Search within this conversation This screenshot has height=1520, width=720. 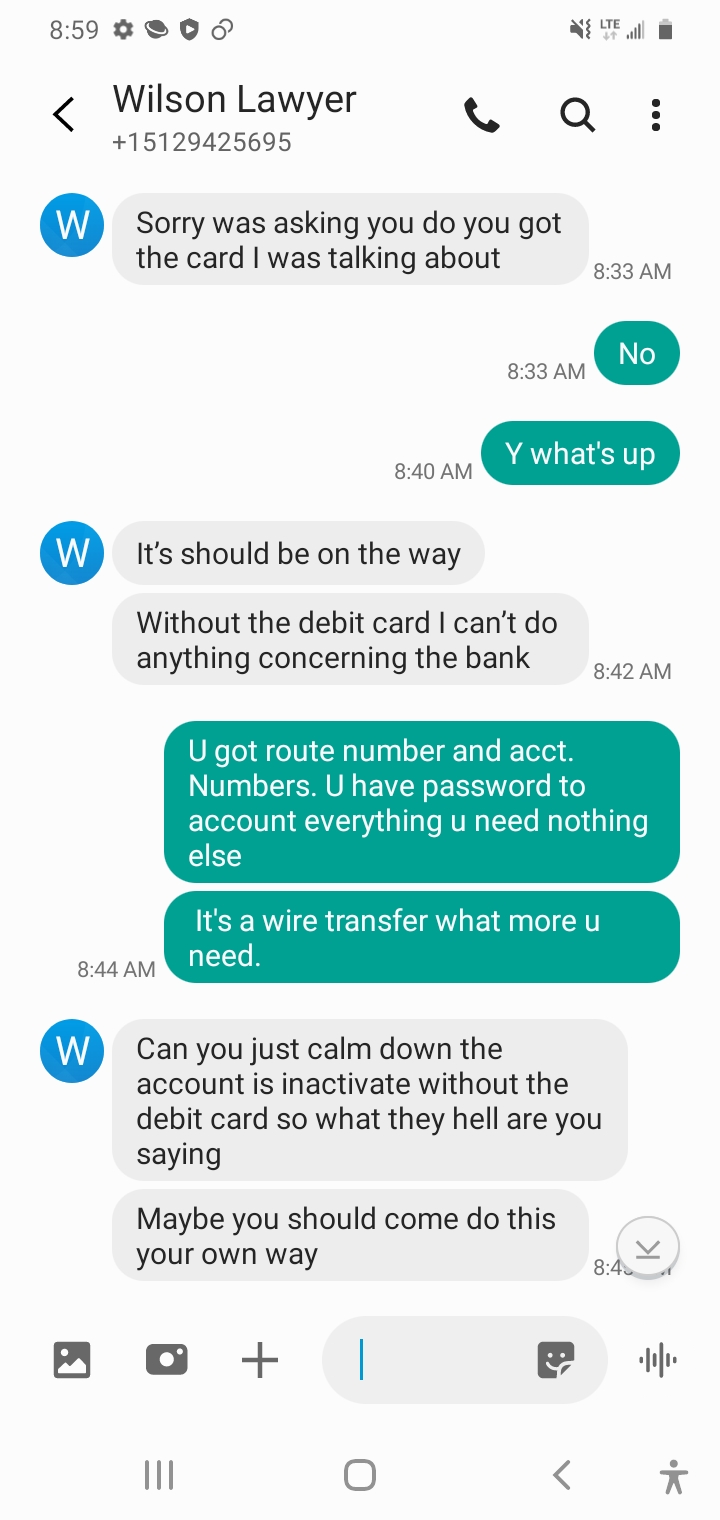pos(577,116)
